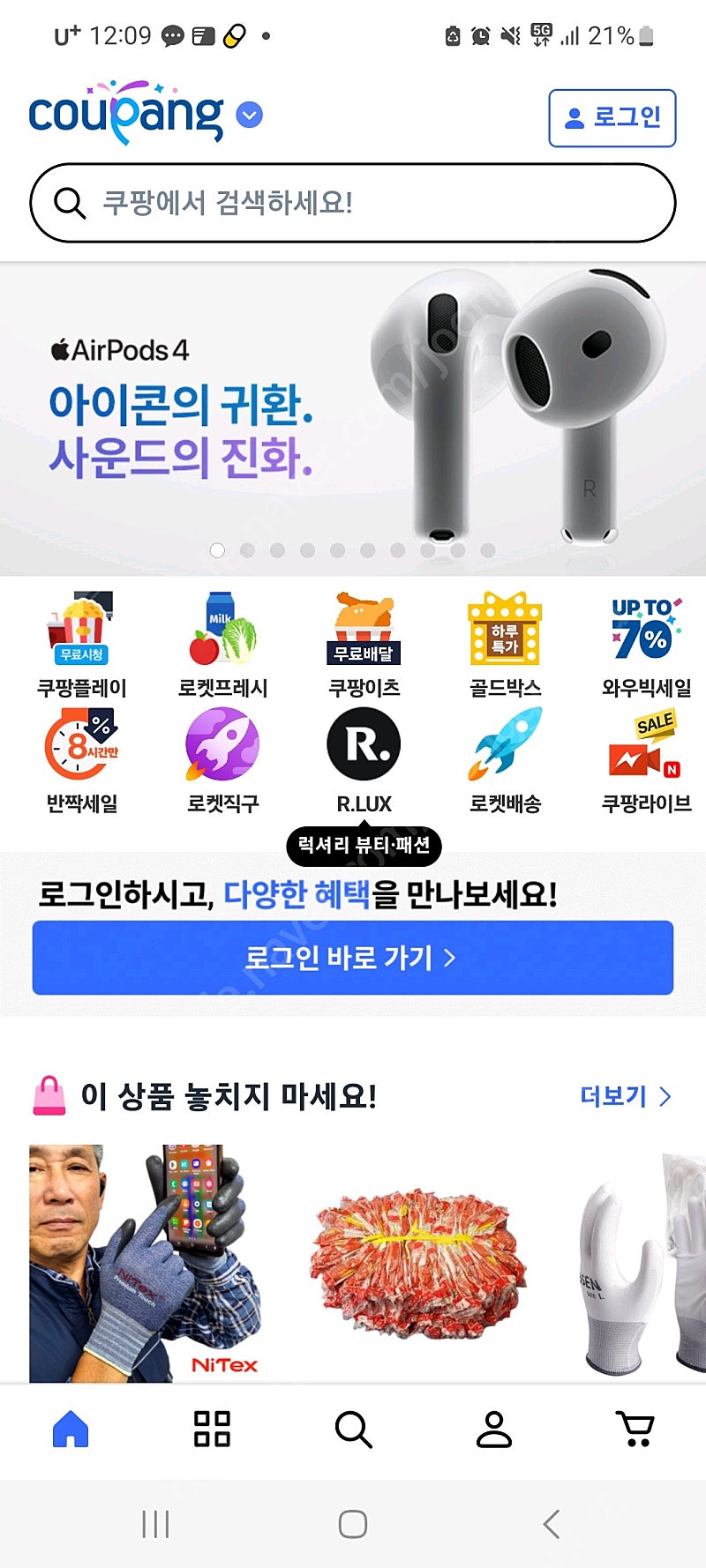The height and width of the screenshot is (1568, 706).
Task: Switch to the search tab in bottom bar
Action: tap(353, 1429)
